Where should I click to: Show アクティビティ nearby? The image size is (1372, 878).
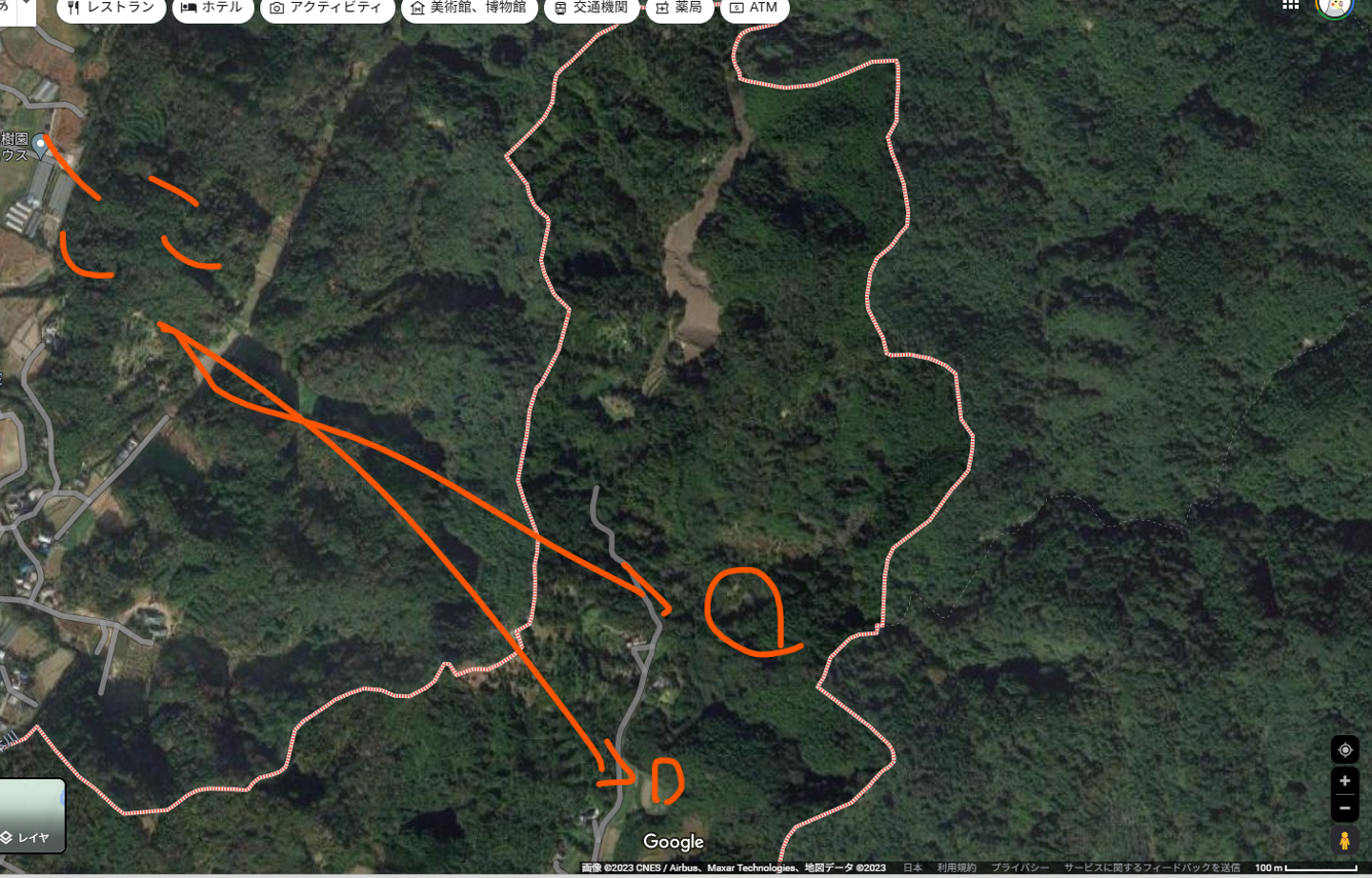[326, 8]
